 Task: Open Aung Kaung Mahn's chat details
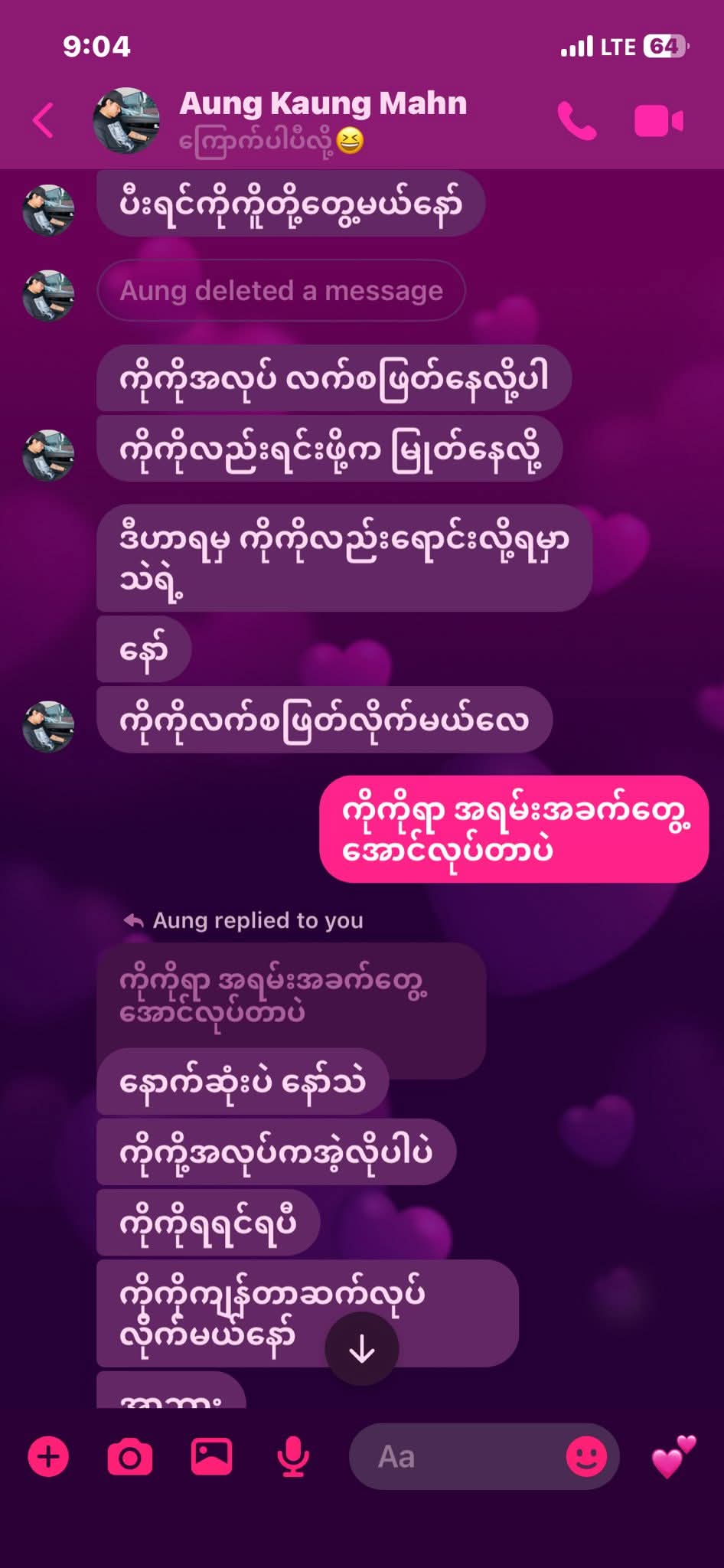pyautogui.click(x=322, y=104)
